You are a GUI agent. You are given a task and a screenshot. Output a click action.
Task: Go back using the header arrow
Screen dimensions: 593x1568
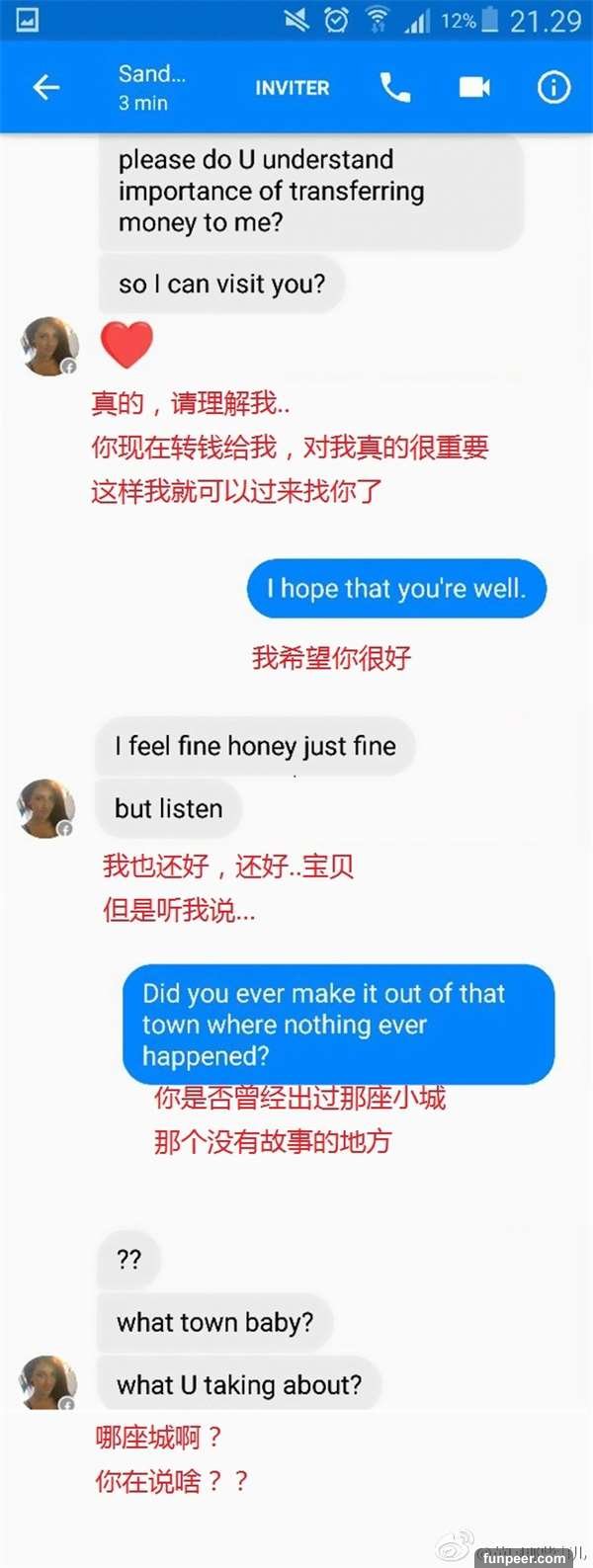46,88
